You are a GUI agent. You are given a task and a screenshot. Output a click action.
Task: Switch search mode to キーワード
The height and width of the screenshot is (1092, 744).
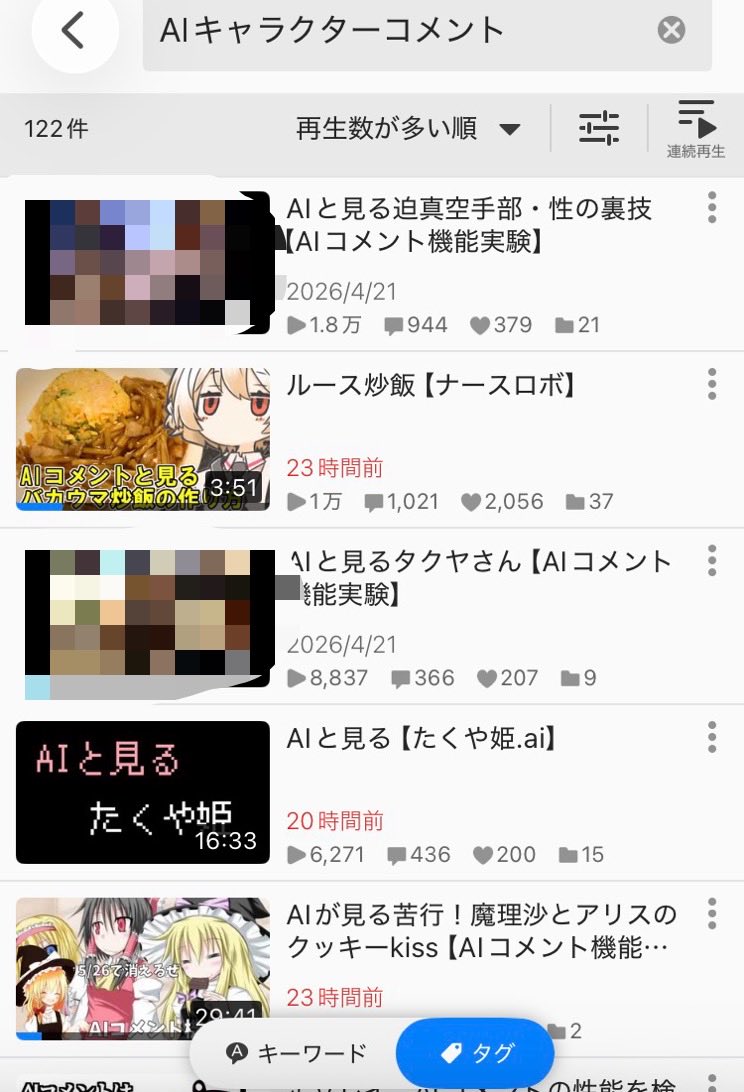[x=296, y=1053]
